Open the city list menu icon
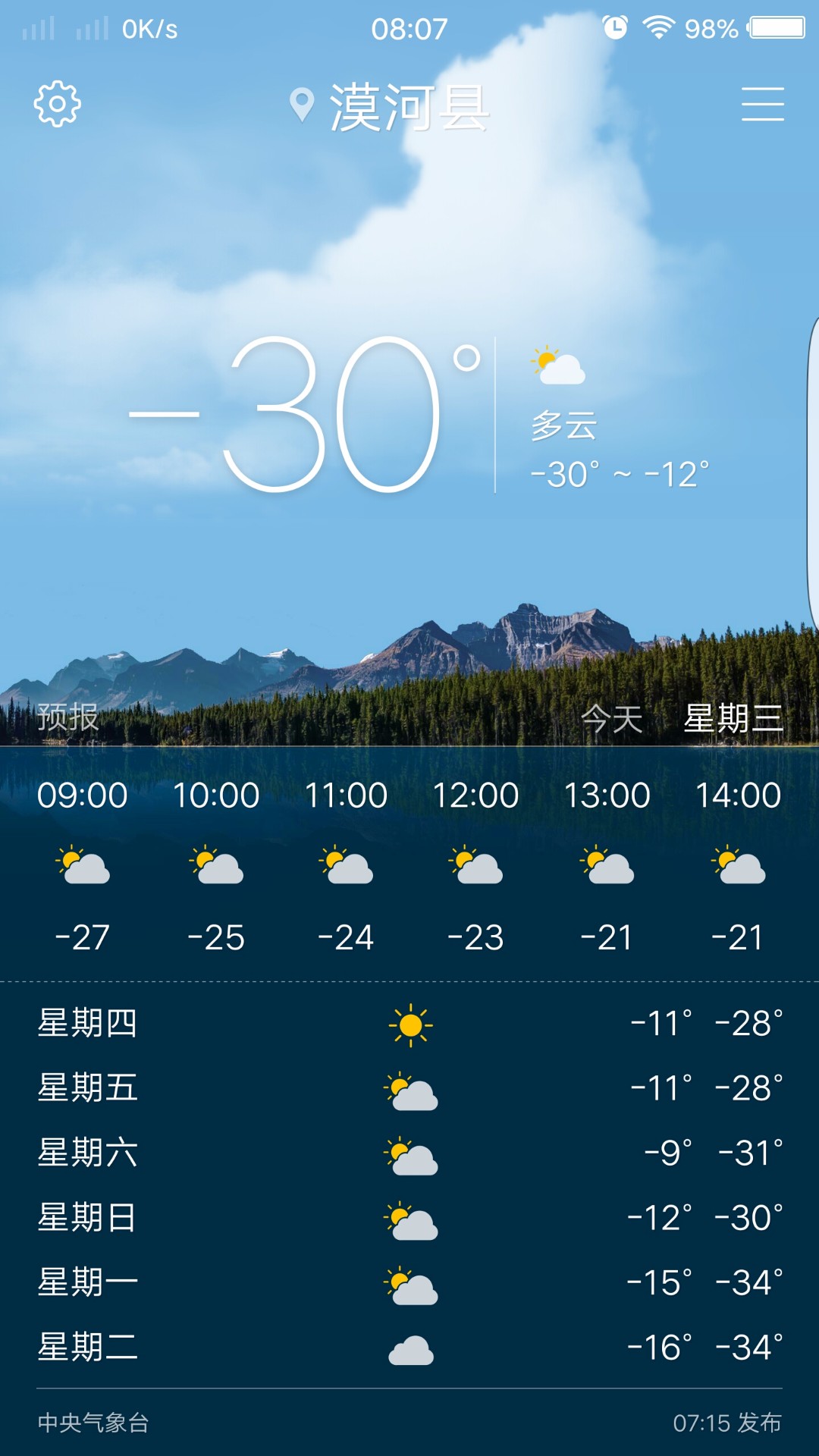This screenshot has height=1456, width=819. (x=762, y=104)
